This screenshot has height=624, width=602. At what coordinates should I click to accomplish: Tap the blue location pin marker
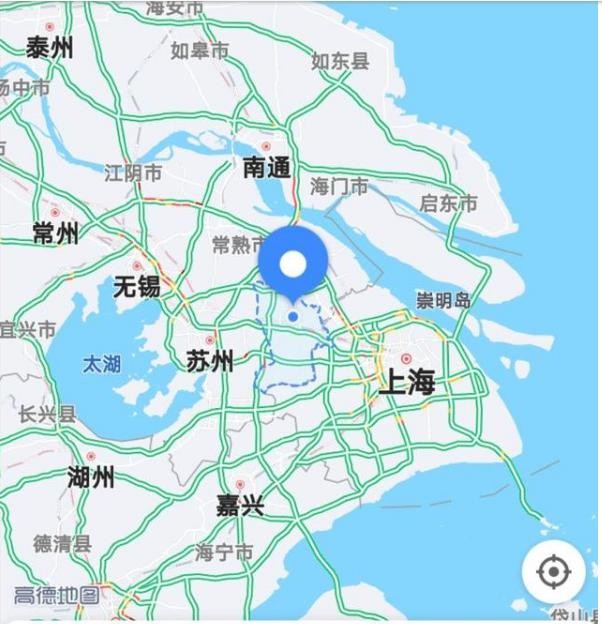[293, 264]
